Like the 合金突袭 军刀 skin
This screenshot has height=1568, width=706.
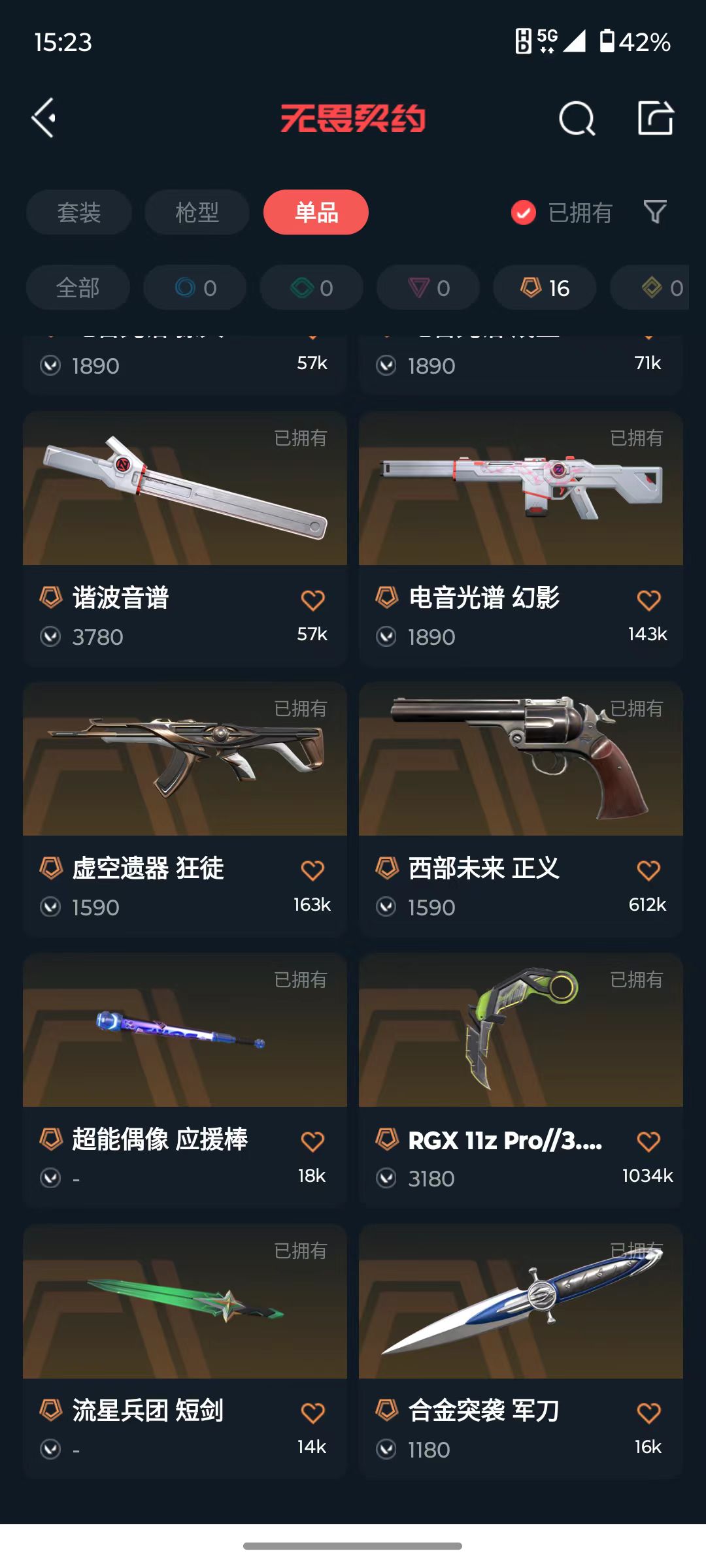click(648, 1413)
